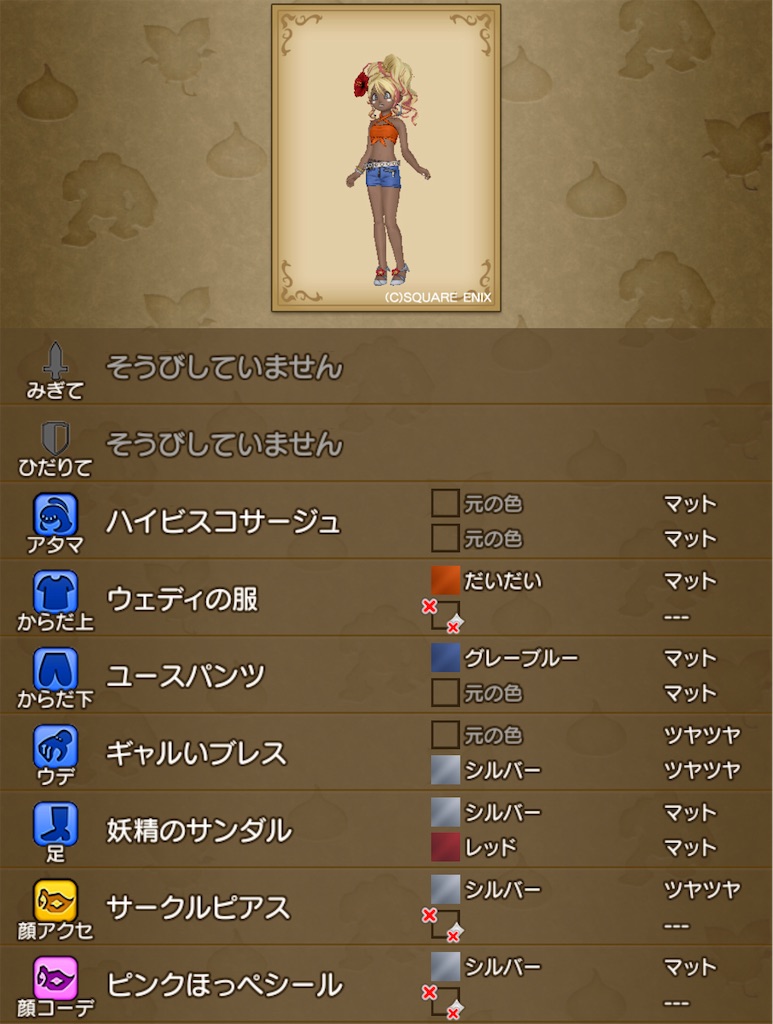Select the みぎて weapon slot icon
Viewport: 773px width, 1024px height.
(53, 360)
